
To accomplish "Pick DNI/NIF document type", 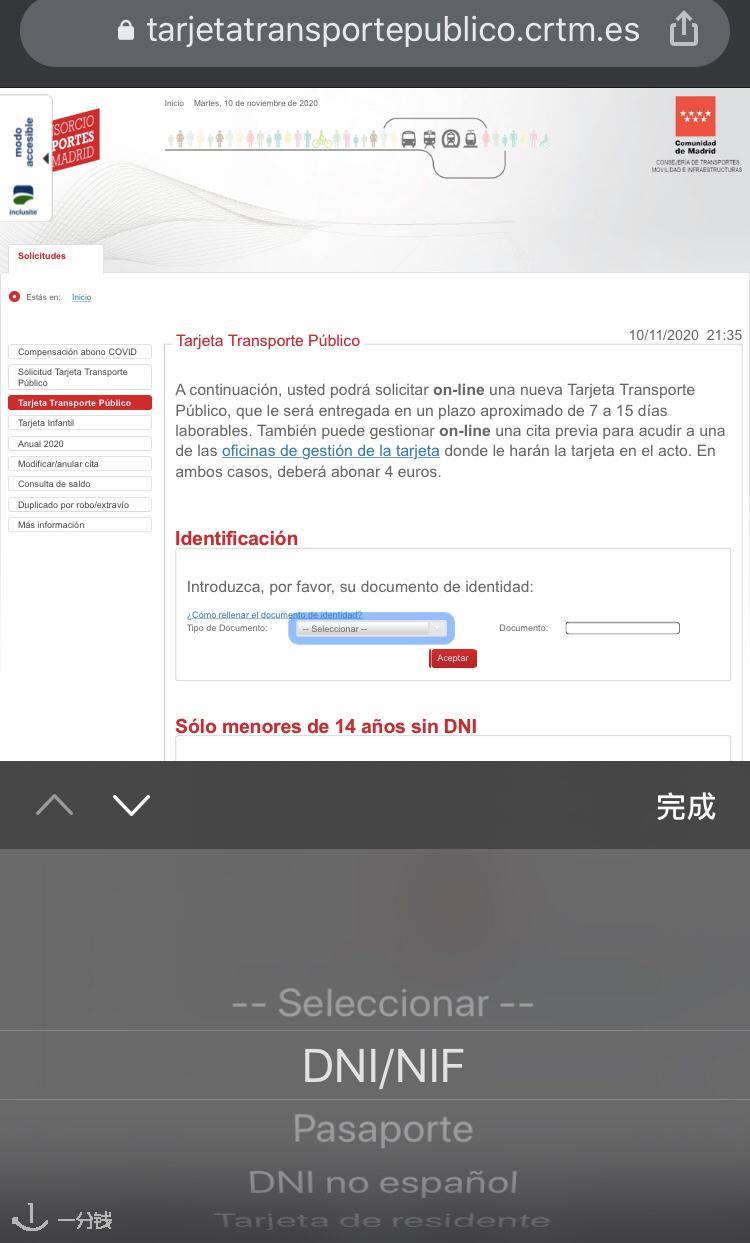I will click(x=383, y=1066).
